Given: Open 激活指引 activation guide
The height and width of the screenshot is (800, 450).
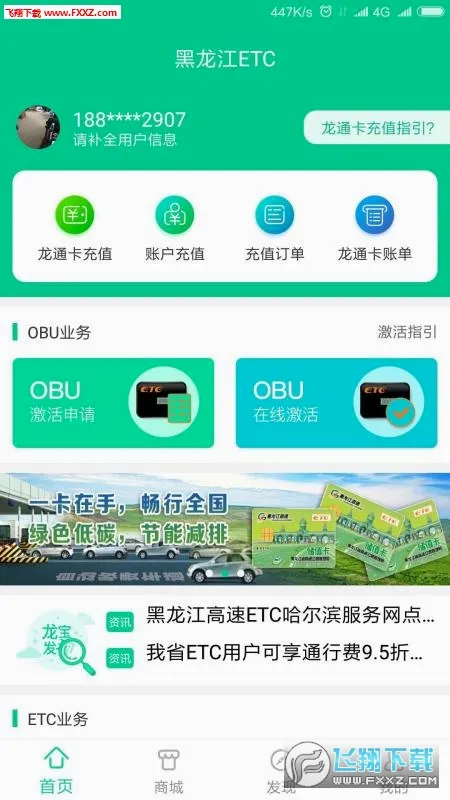Looking at the screenshot, I should [407, 332].
